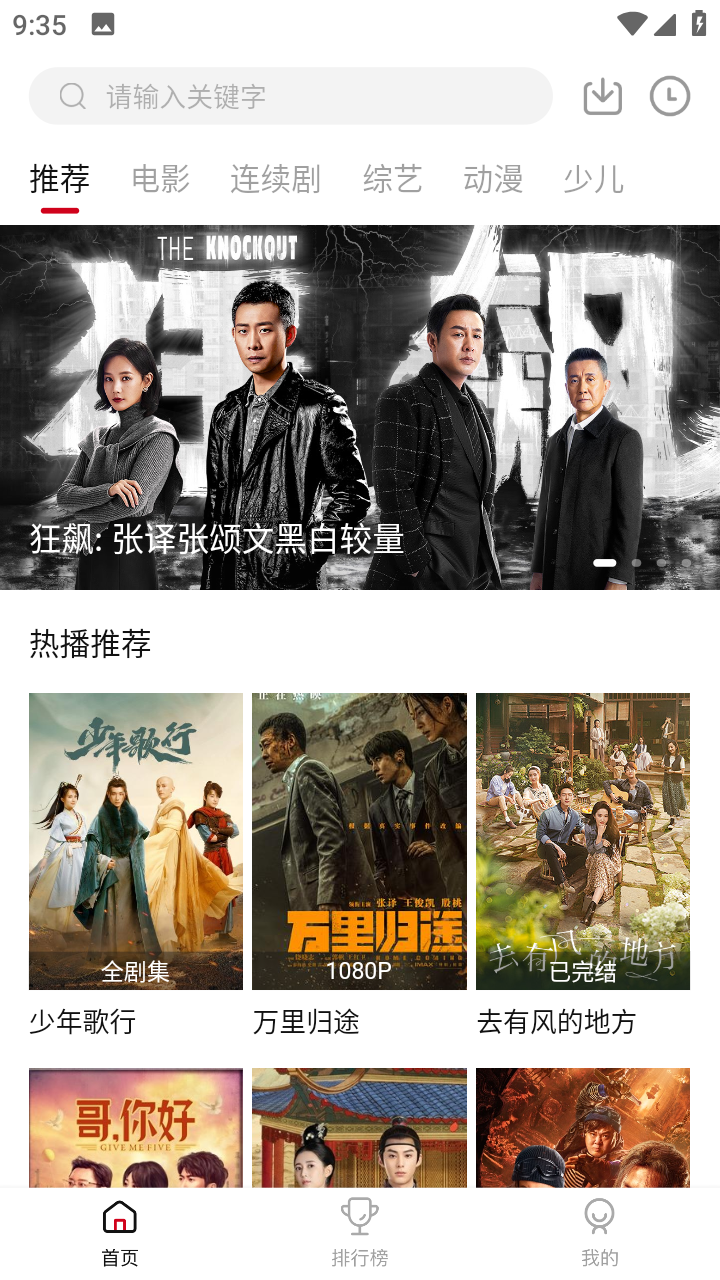Screen dimensions: 720x1280
Task: Select the second carousel indicator dot
Action: pos(637,563)
